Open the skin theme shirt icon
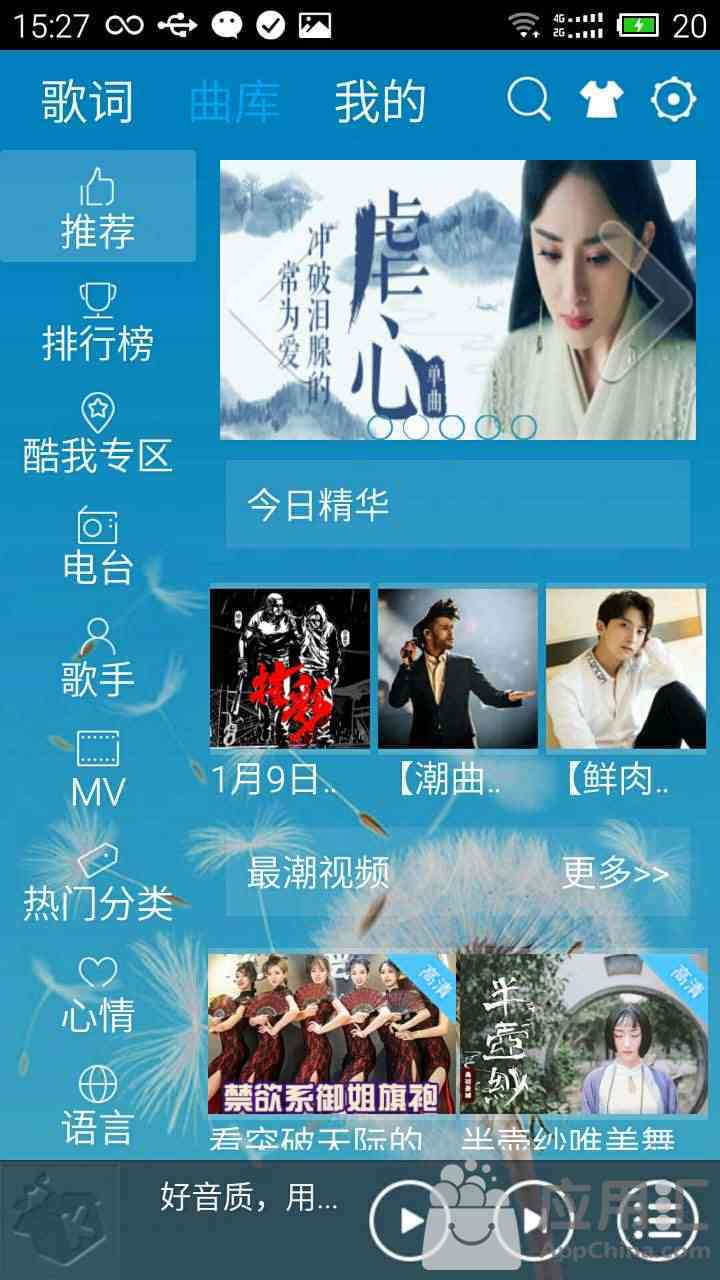The width and height of the screenshot is (720, 1280). (x=601, y=100)
